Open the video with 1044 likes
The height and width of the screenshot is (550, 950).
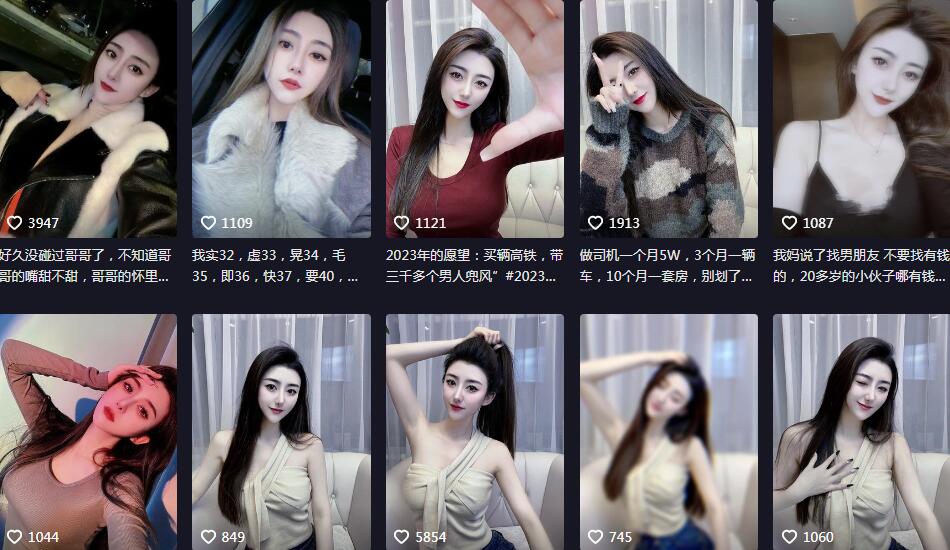(88, 430)
